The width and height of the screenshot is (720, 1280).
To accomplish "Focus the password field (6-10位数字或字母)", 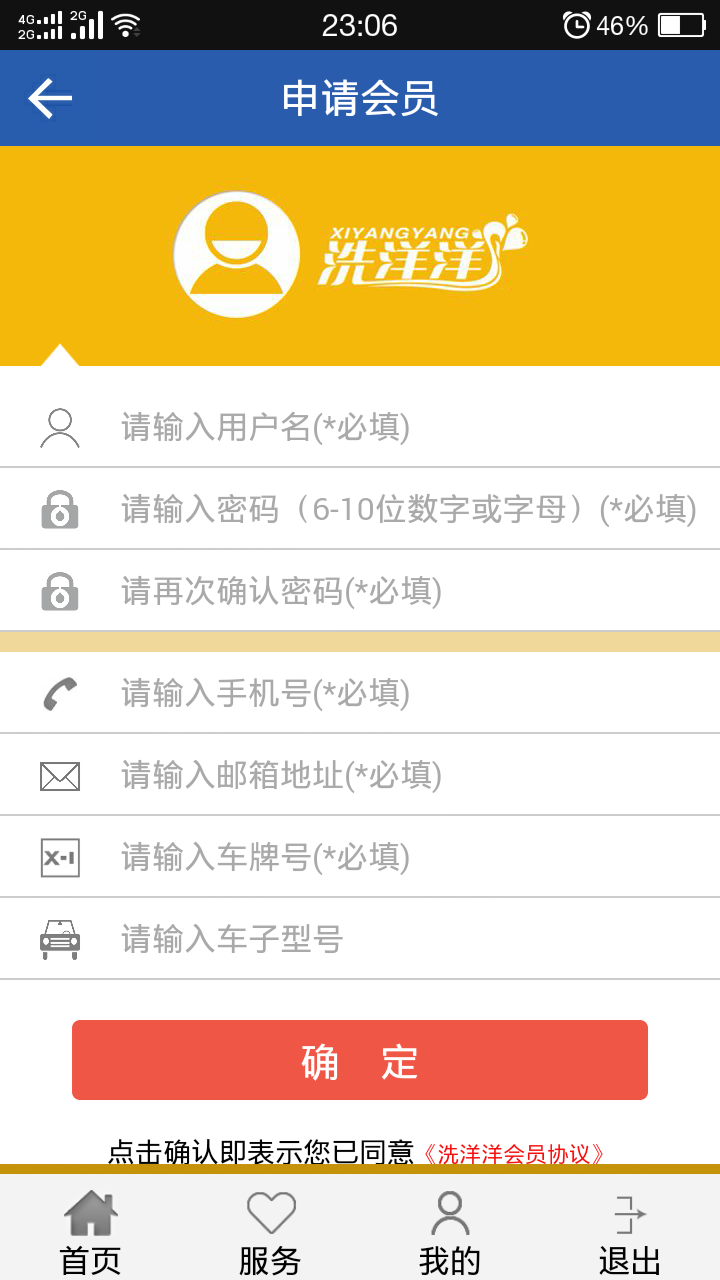I will coord(360,509).
